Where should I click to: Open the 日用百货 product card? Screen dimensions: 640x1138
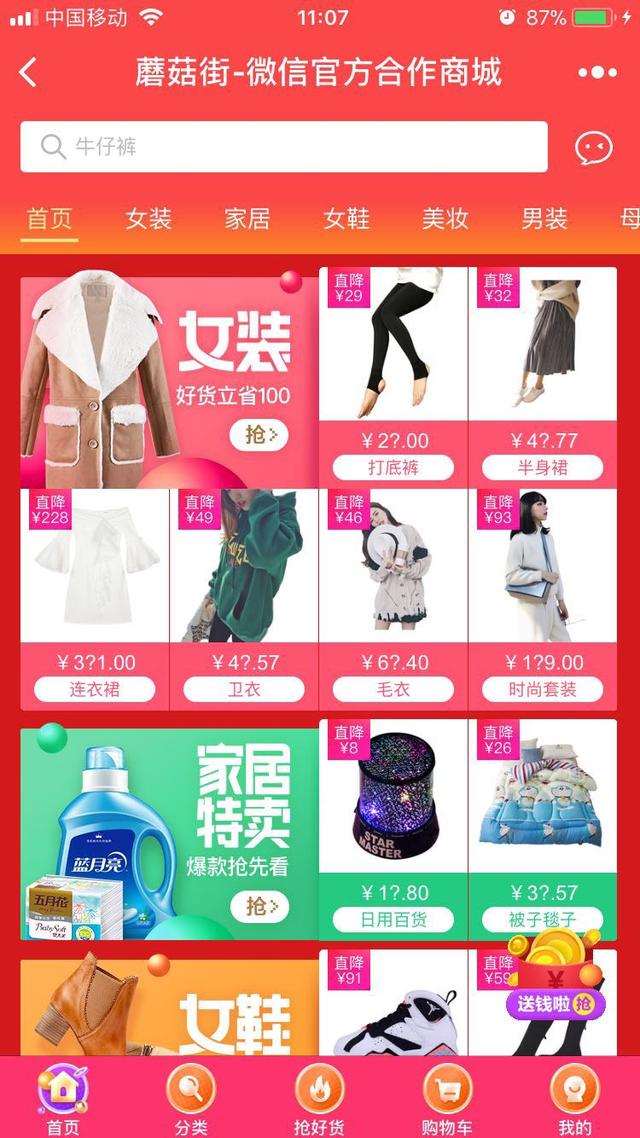click(393, 828)
